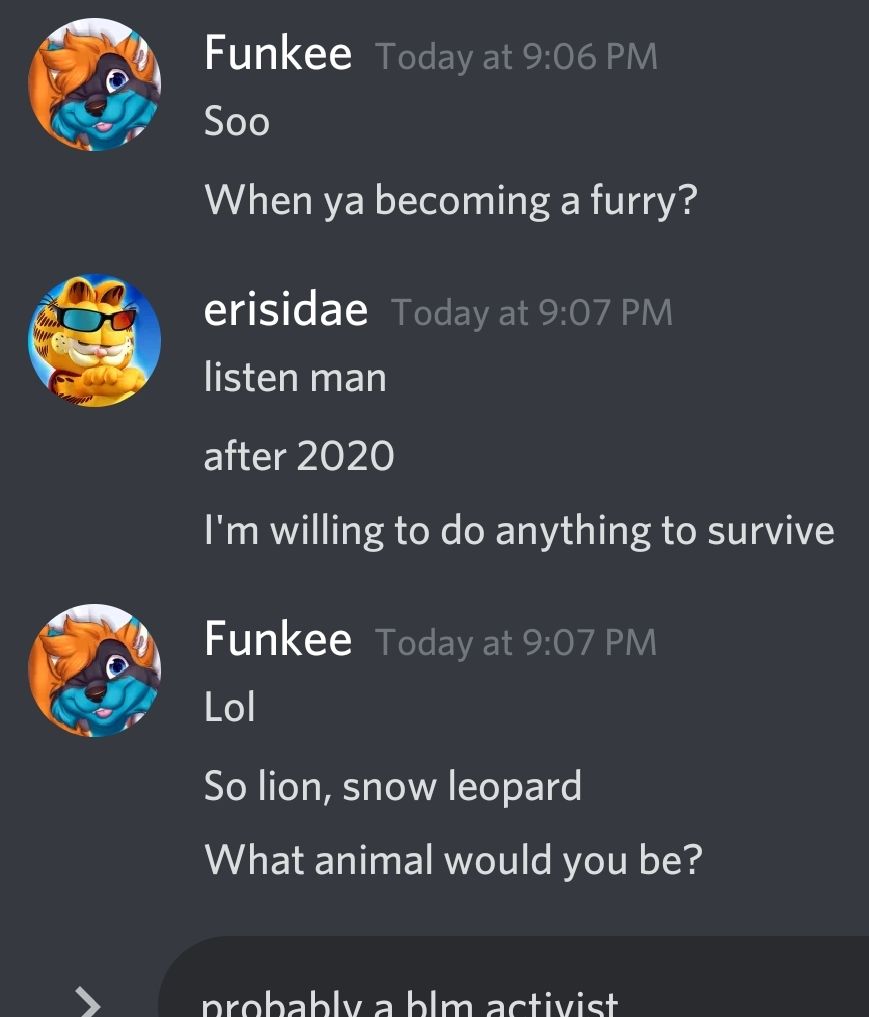
Task: View erisidae's profile via the Garfield avatar
Action: [94, 340]
